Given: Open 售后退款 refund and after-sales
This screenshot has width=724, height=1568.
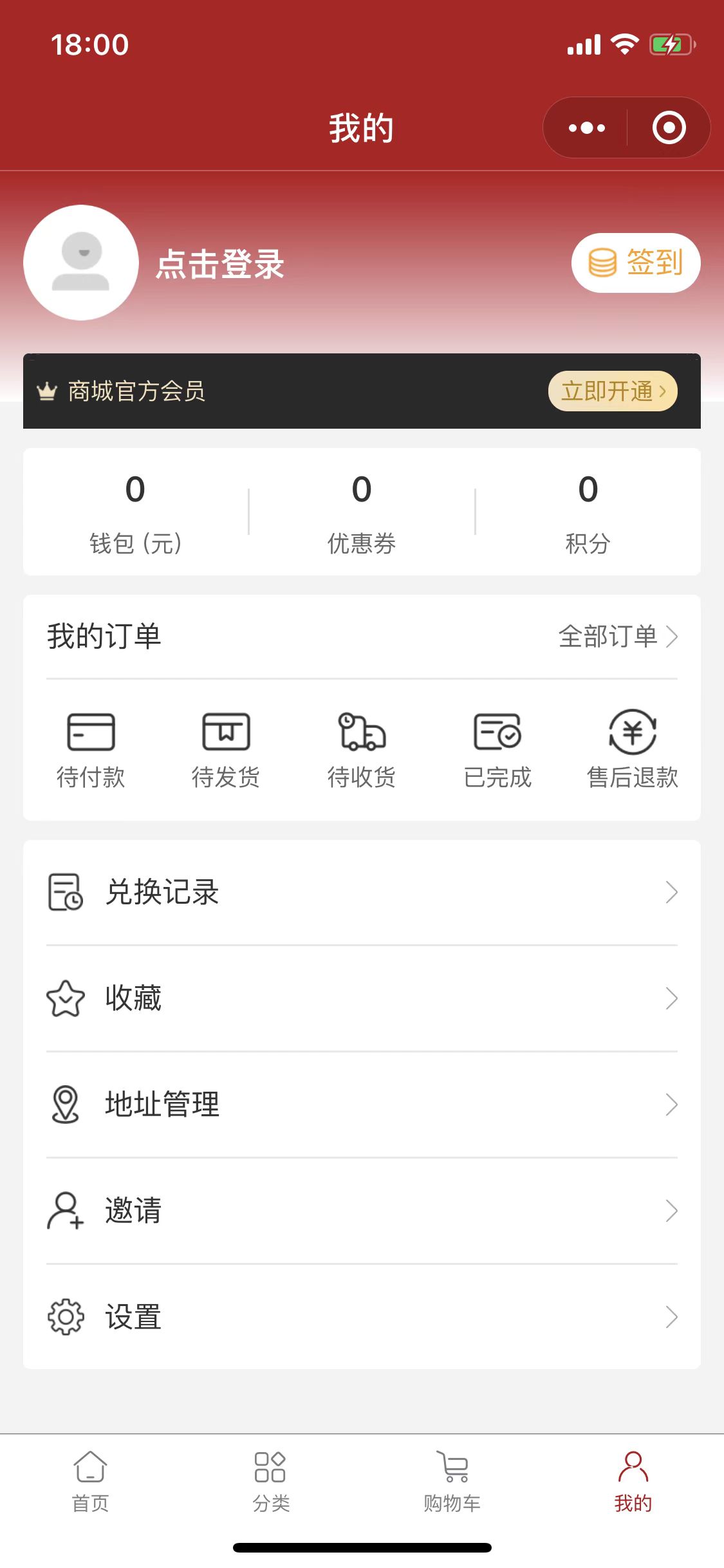Looking at the screenshot, I should (633, 750).
